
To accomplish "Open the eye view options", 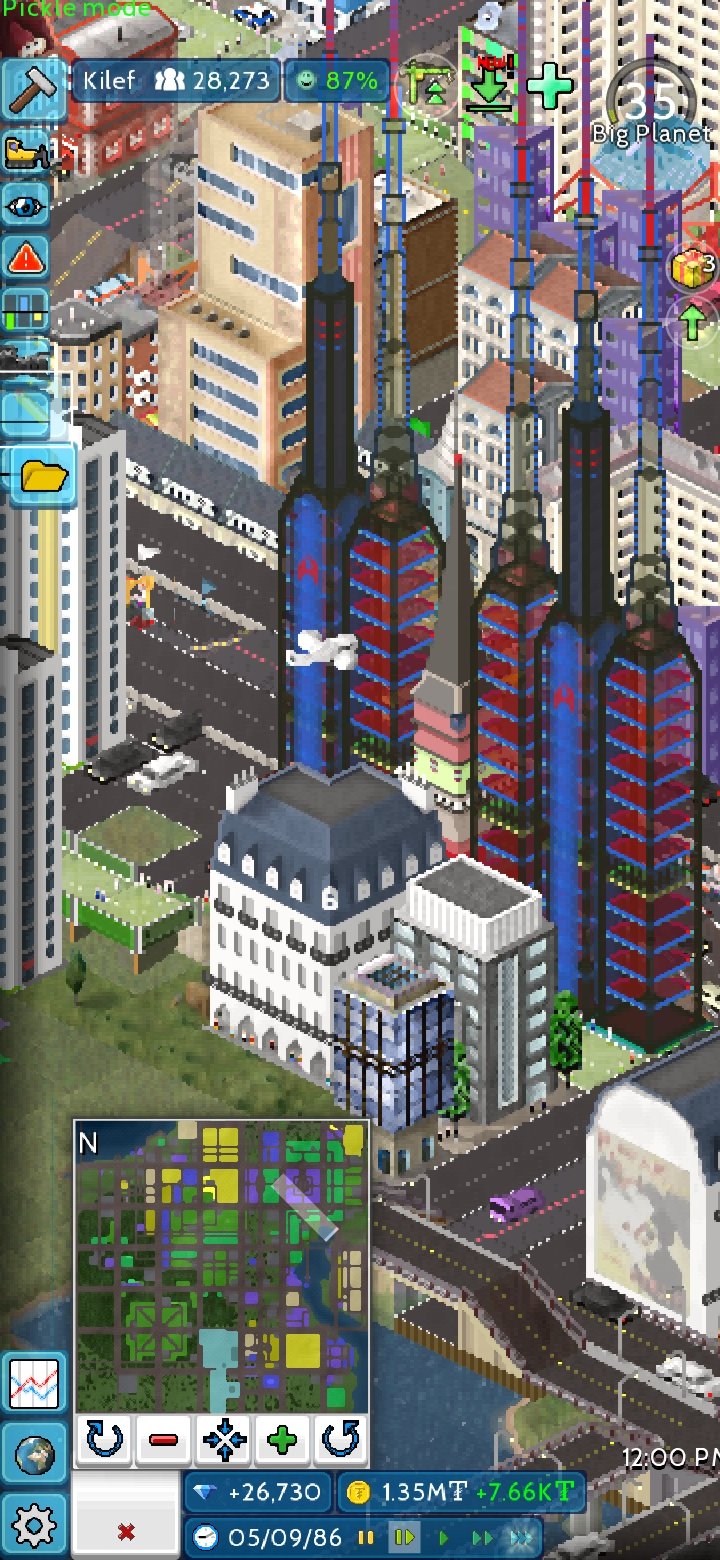I will click(27, 207).
